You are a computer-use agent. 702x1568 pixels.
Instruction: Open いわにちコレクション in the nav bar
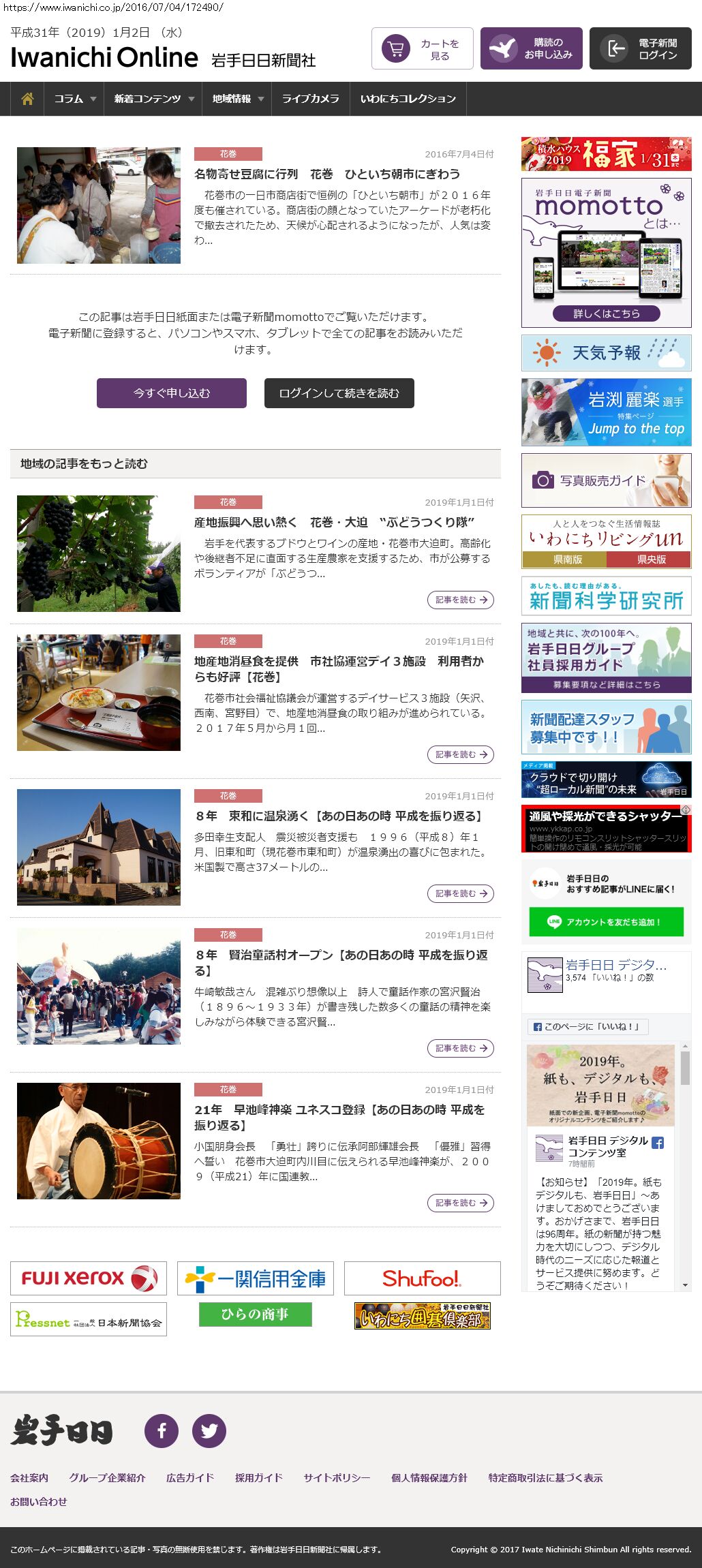(408, 99)
